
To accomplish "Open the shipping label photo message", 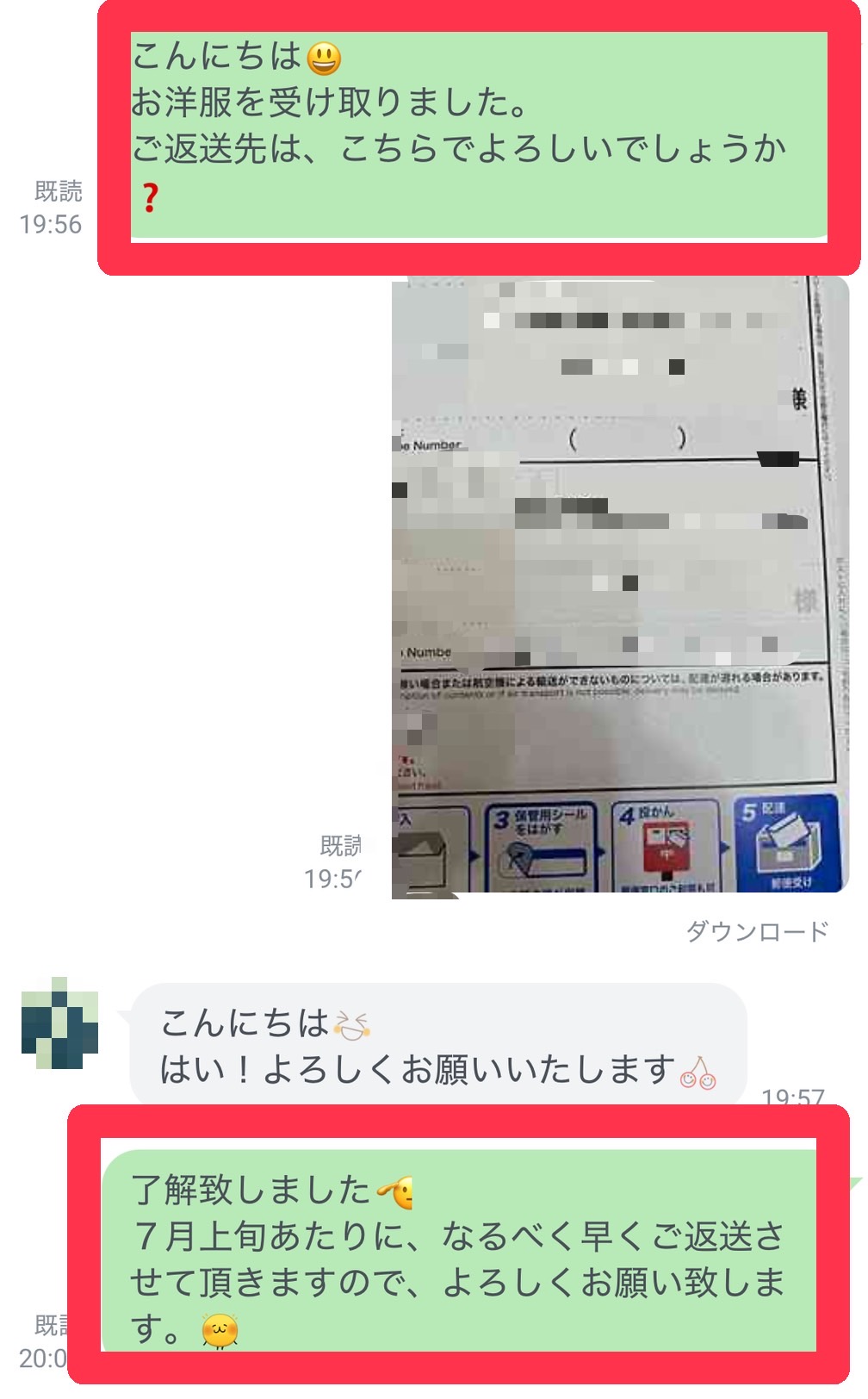I will point(620,586).
